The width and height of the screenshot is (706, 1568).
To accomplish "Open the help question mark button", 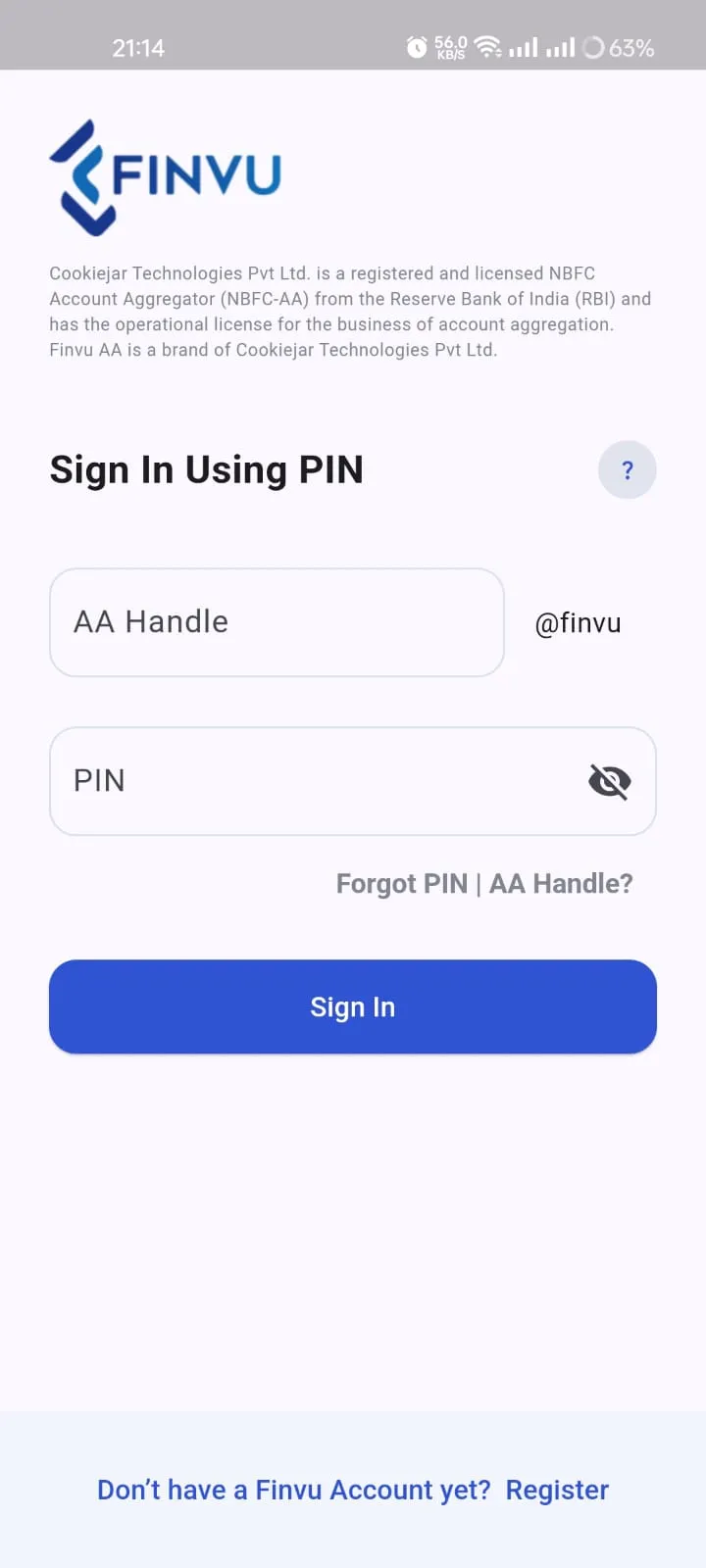I will (x=627, y=470).
